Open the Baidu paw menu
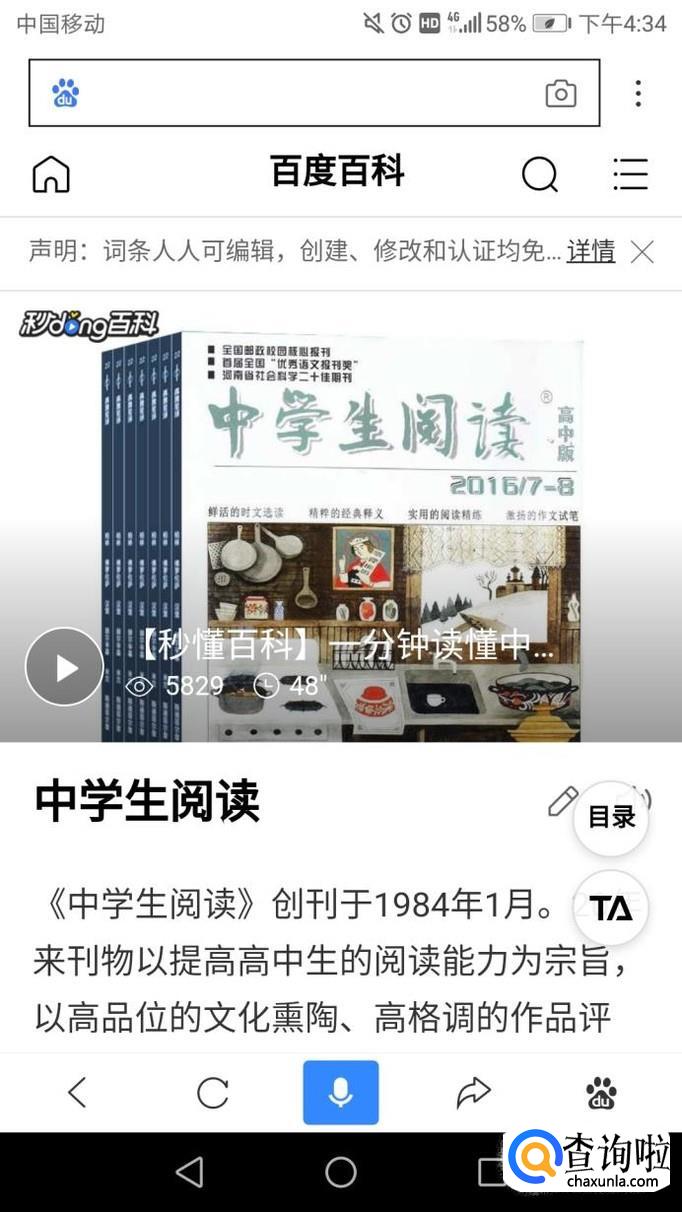Viewport: 682px width, 1212px height. [x=601, y=1093]
